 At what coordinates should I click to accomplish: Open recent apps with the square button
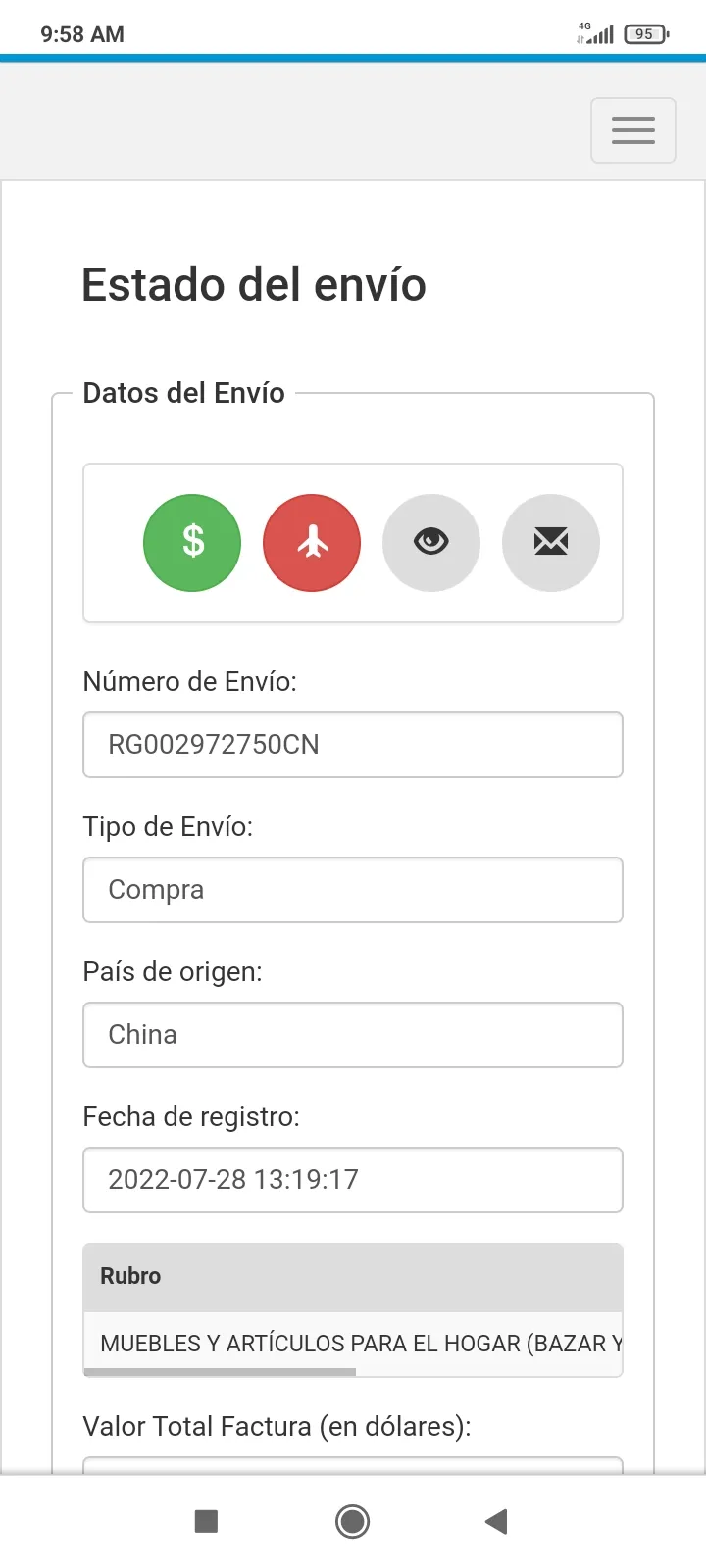206,1521
